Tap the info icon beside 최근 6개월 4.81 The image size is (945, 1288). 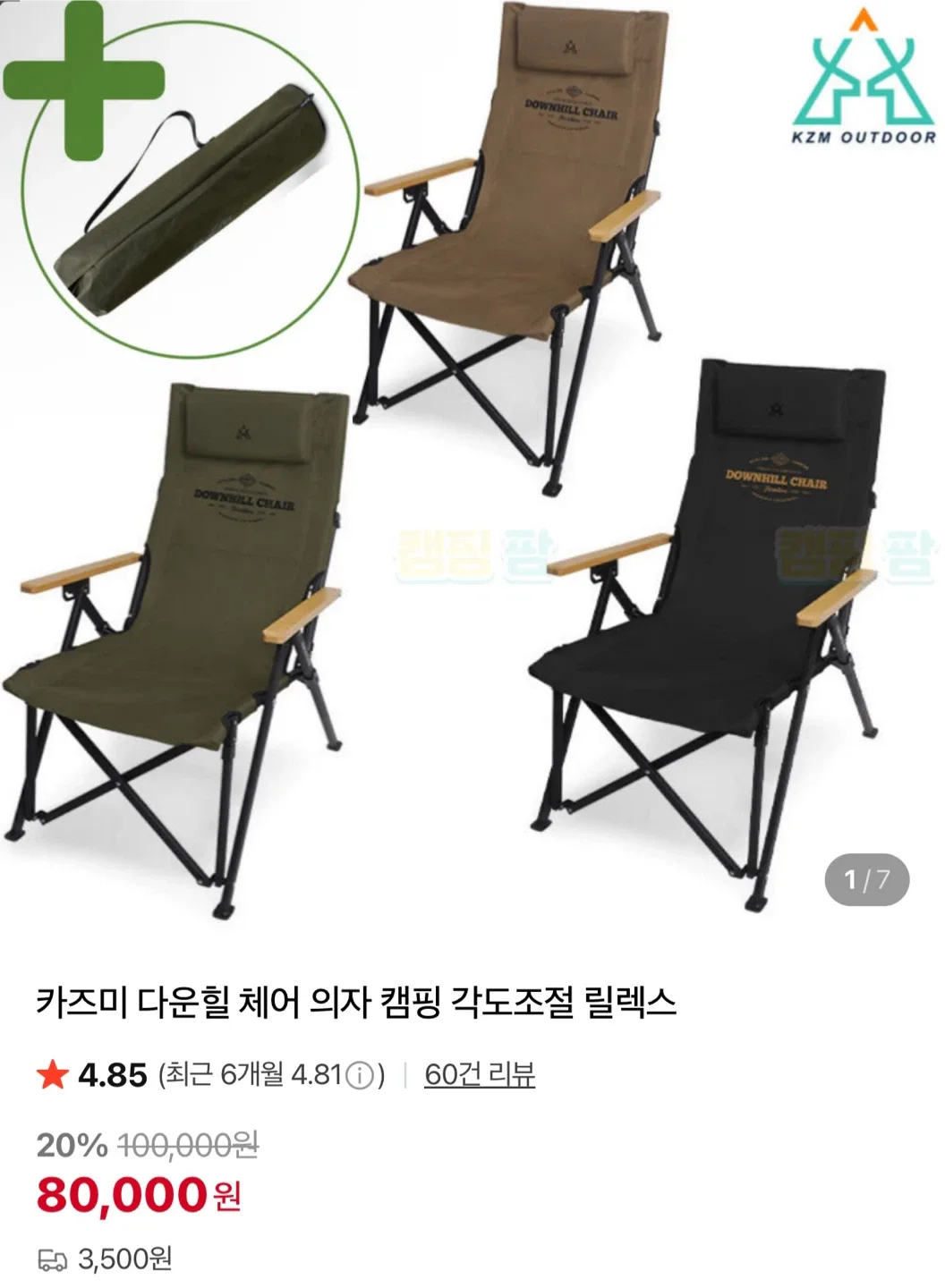360,1075
